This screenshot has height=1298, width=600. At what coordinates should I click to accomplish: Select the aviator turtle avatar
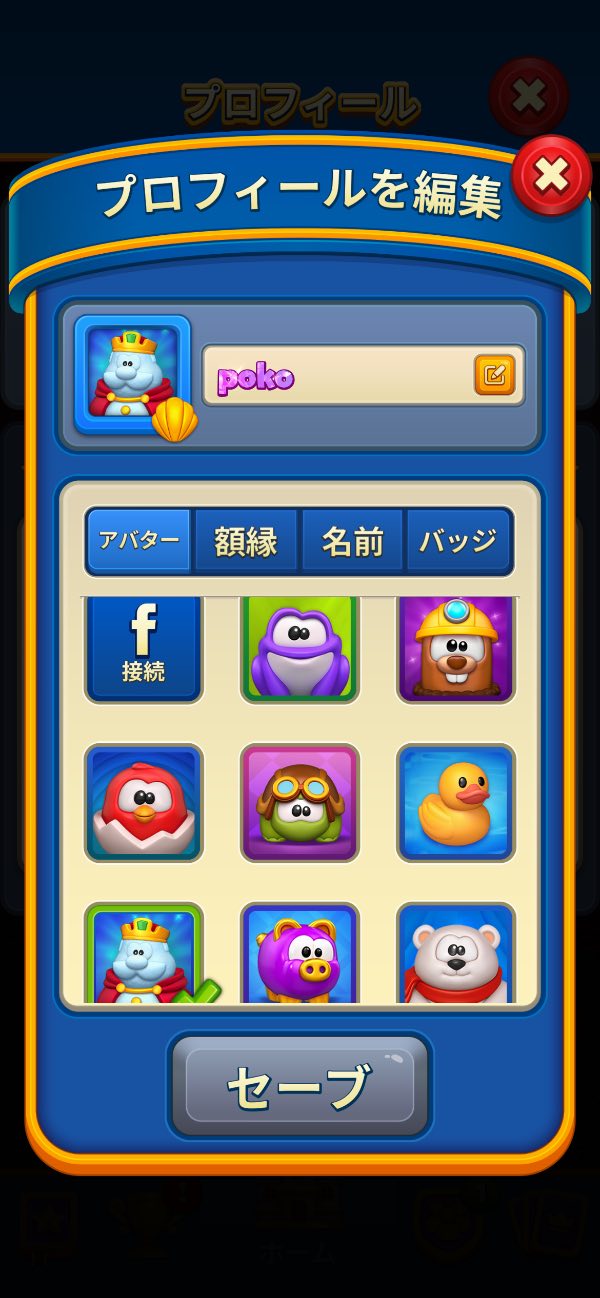coord(300,803)
